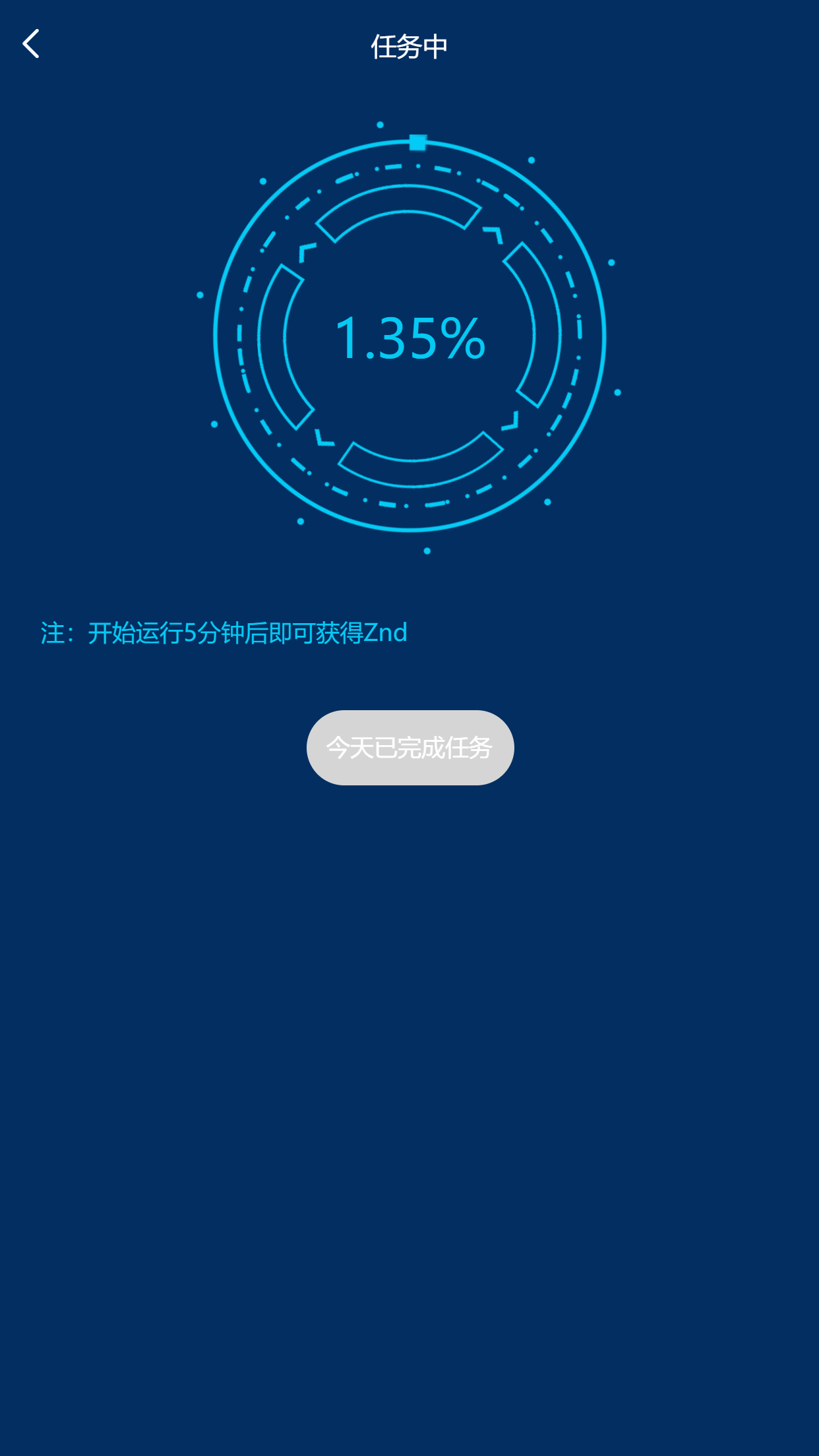Tap the 今天已完成任务 button
This screenshot has height=1456, width=819.
point(409,747)
